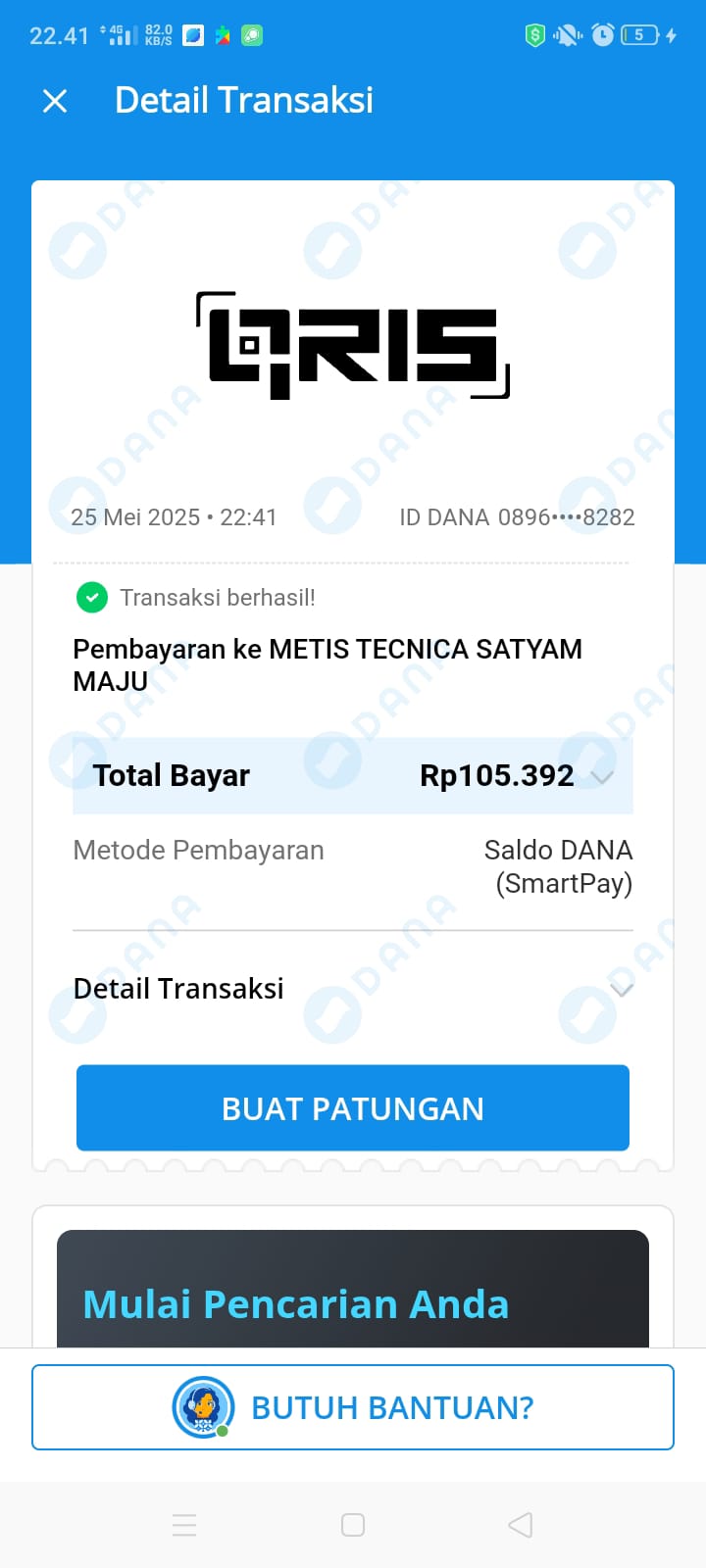Tap BUTUH BANTUAN? for help
The image size is (706, 1568).
[353, 1407]
